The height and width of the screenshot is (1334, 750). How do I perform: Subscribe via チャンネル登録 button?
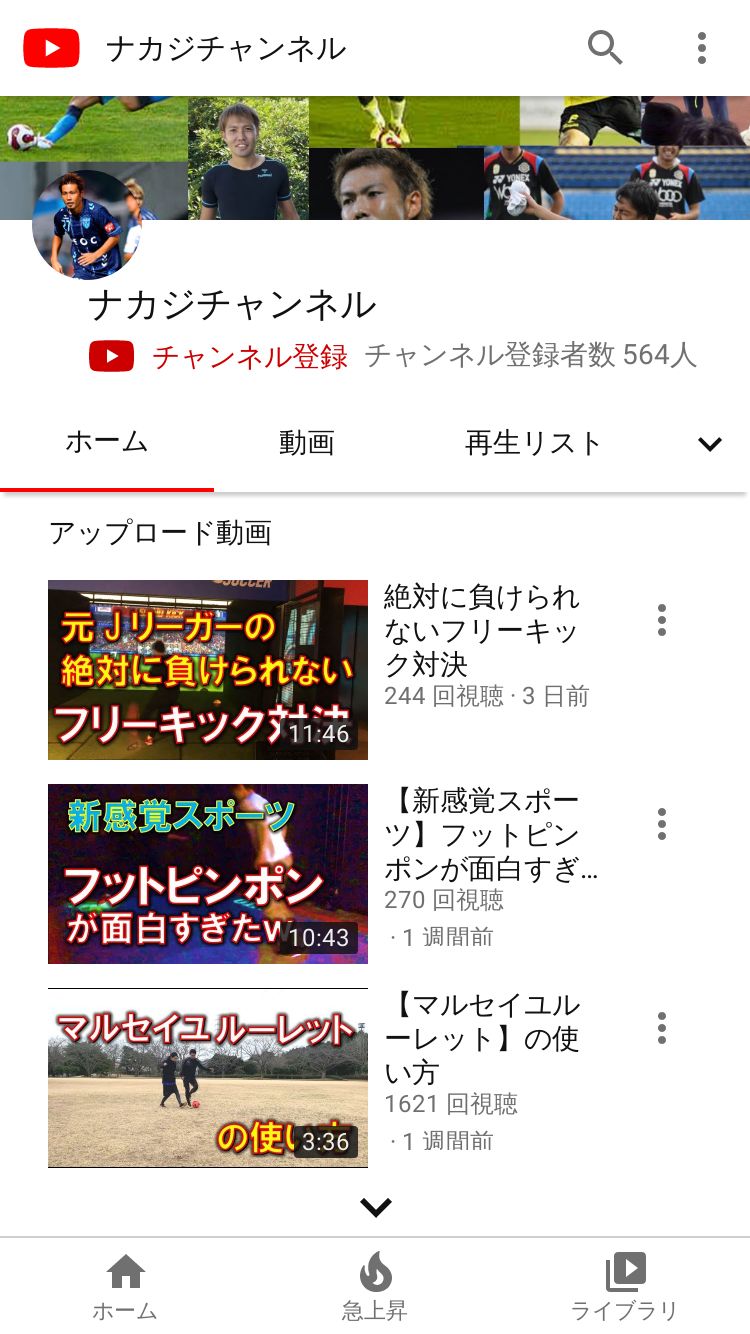(x=219, y=356)
